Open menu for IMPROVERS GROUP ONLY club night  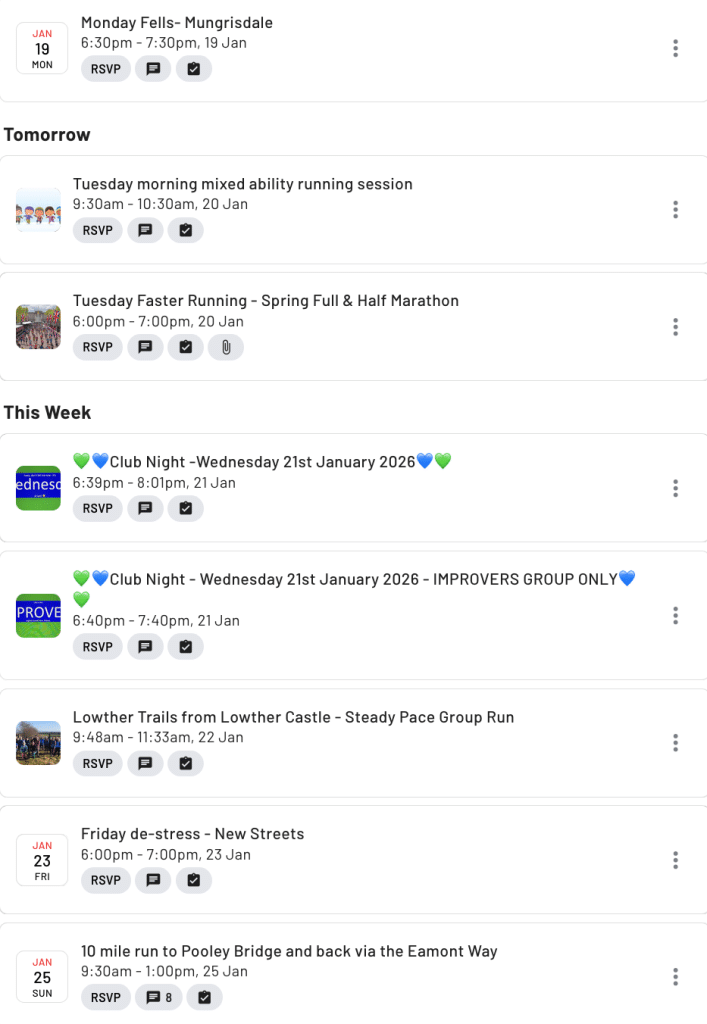(x=676, y=615)
